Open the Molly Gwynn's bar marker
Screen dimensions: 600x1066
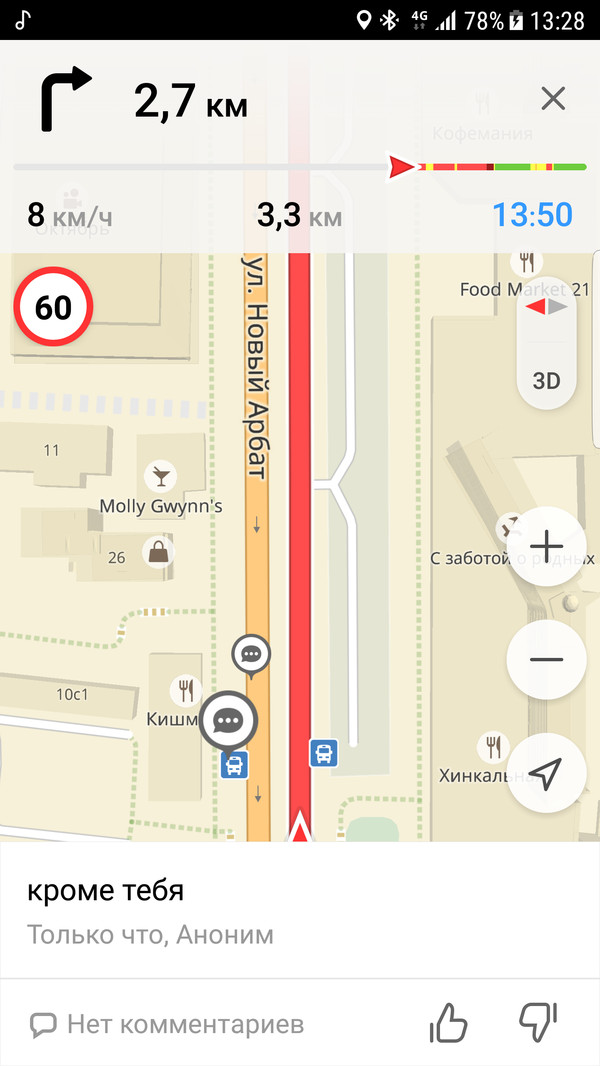tap(160, 473)
